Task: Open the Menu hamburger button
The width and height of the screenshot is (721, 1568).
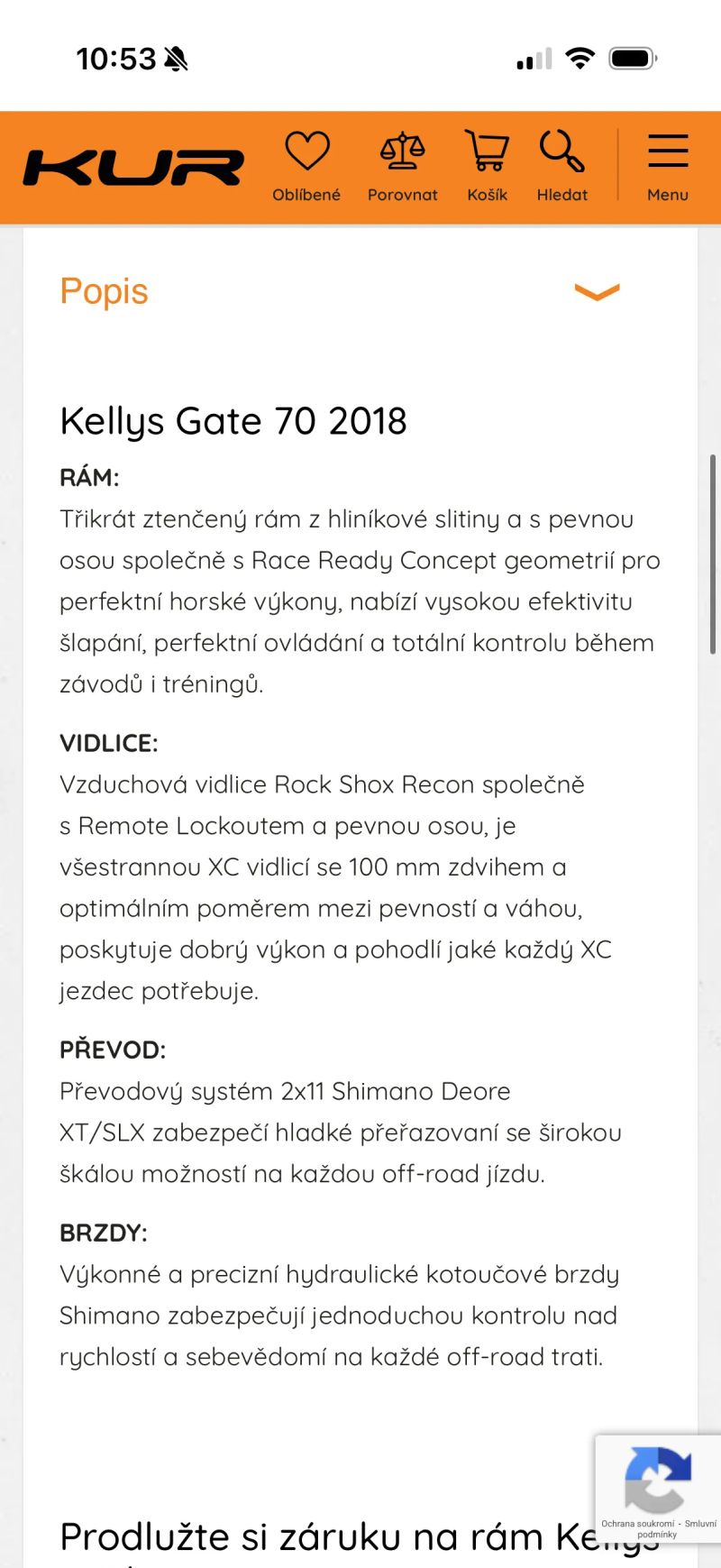Action: click(668, 167)
